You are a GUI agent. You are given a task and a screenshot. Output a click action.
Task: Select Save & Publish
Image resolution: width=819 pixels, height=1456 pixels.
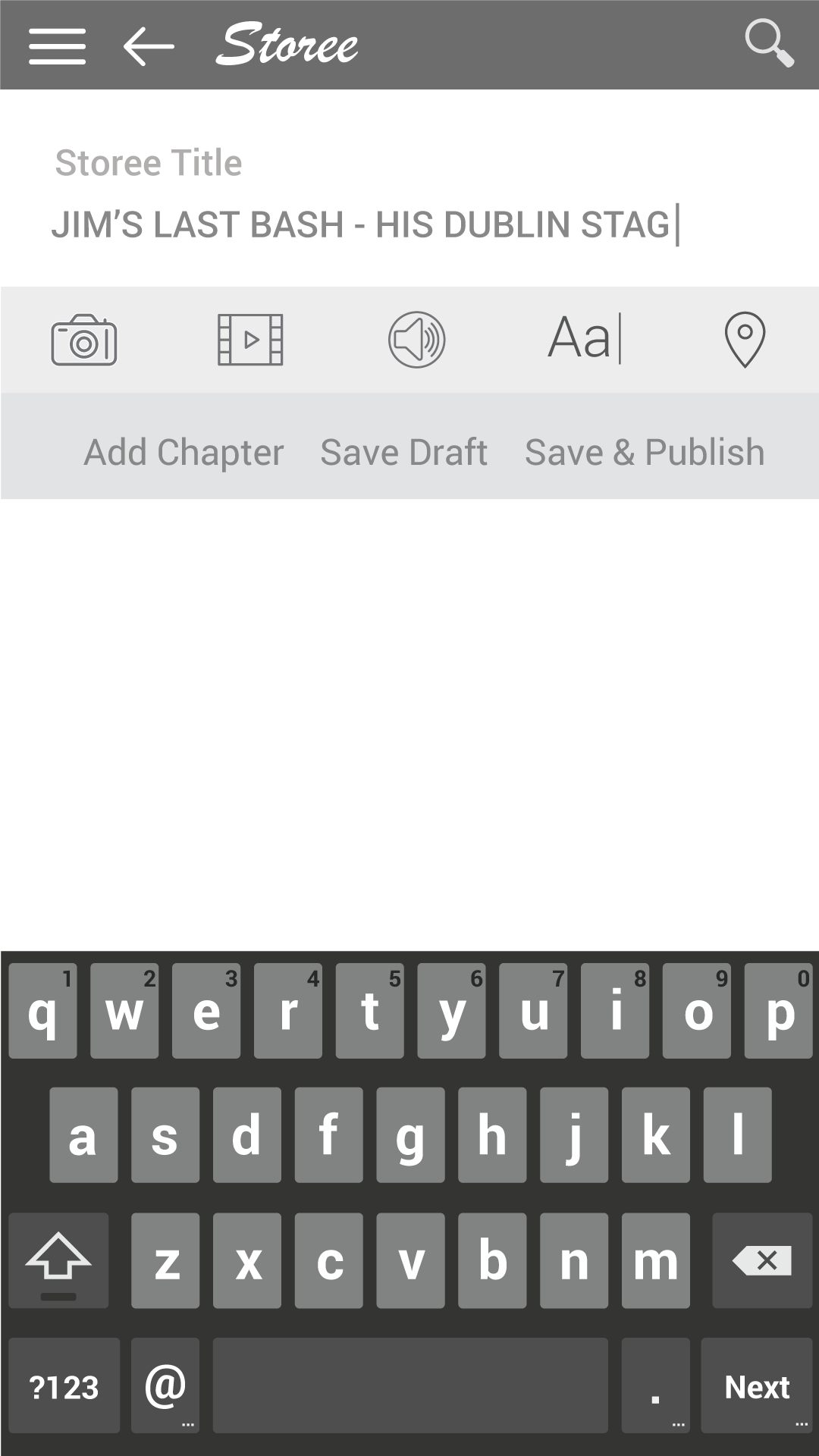coord(645,453)
